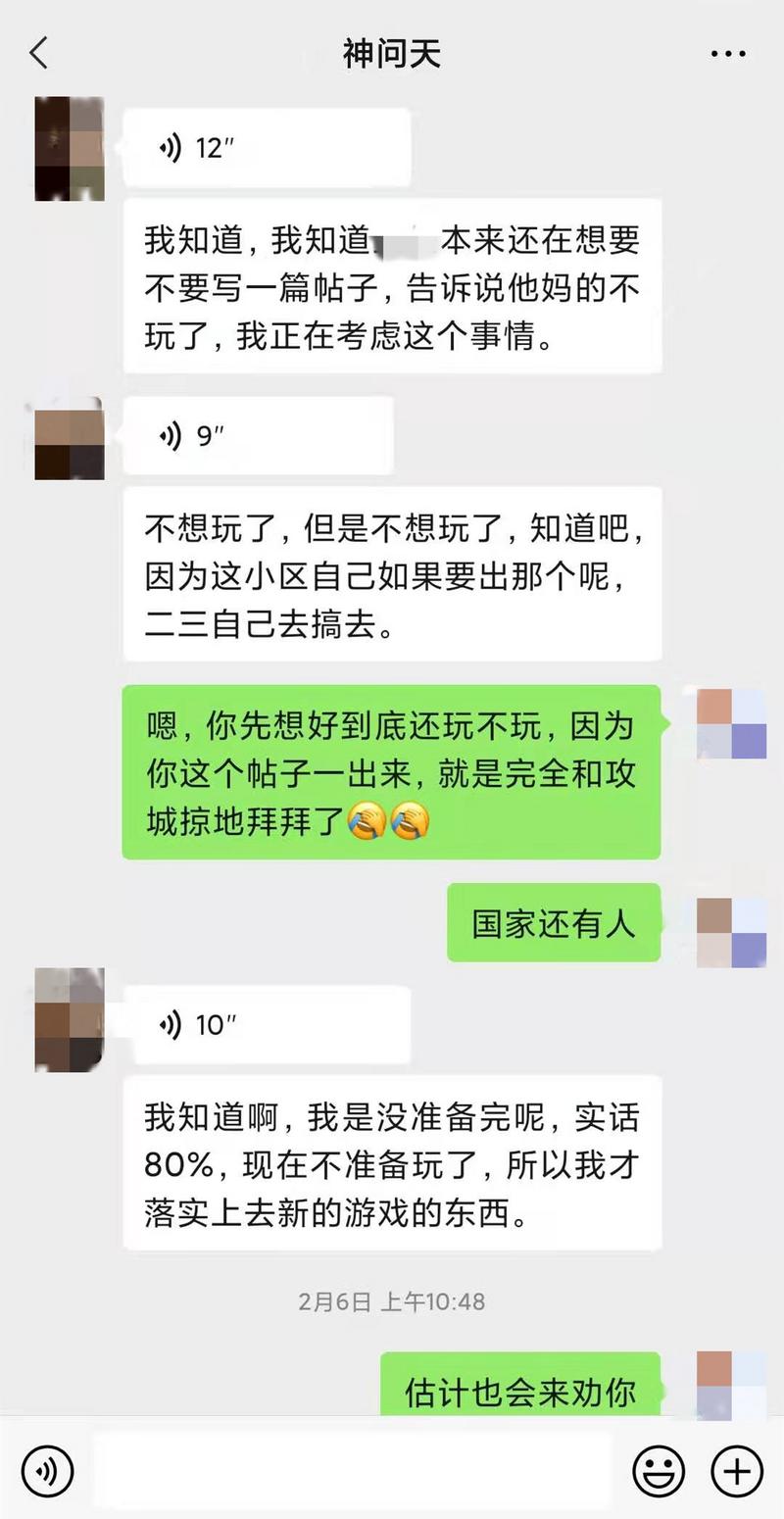The image size is (784, 1519).
Task: Go back from the 神问天 chat
Action: coord(39,53)
